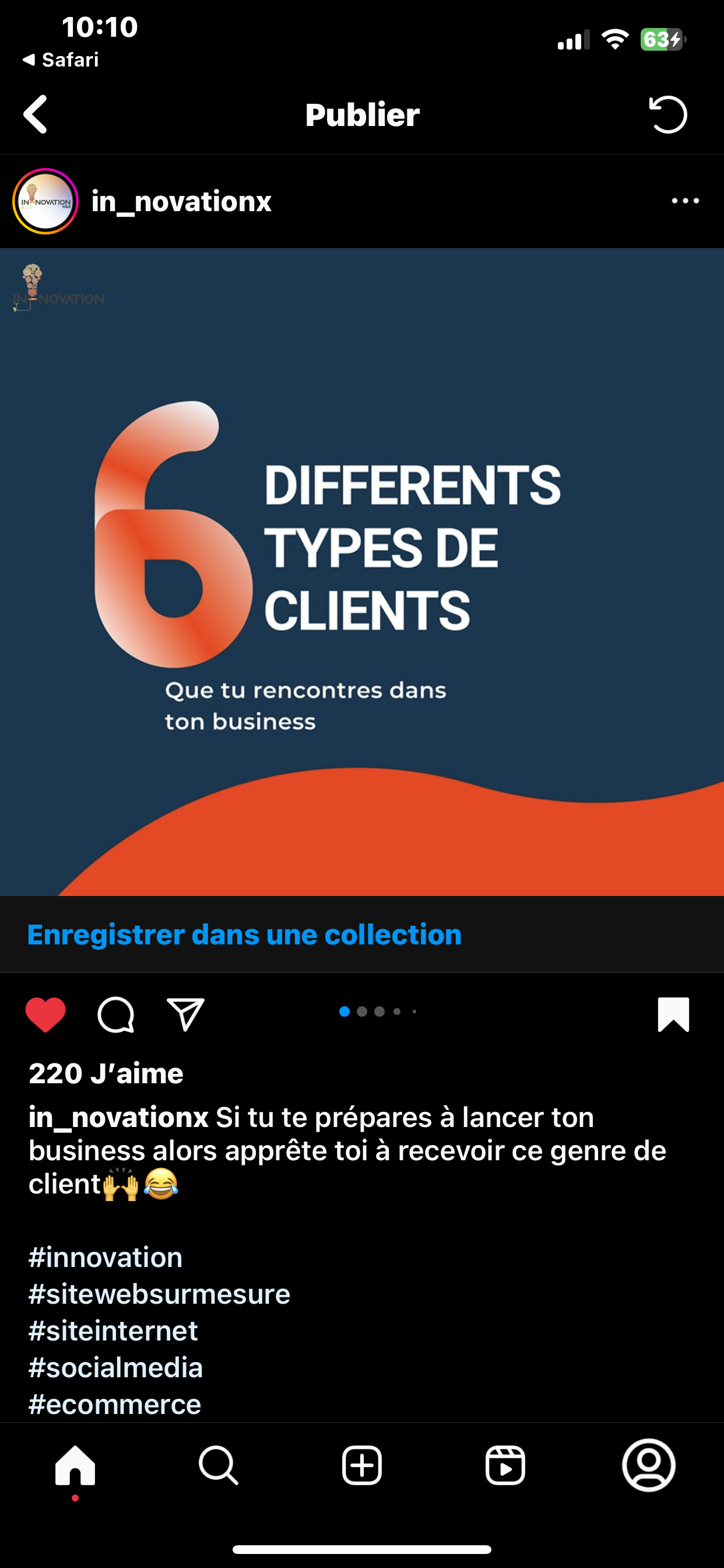Image resolution: width=724 pixels, height=1568 pixels.
Task: Open the #socialmedia hashtag
Action: pyautogui.click(x=115, y=1367)
